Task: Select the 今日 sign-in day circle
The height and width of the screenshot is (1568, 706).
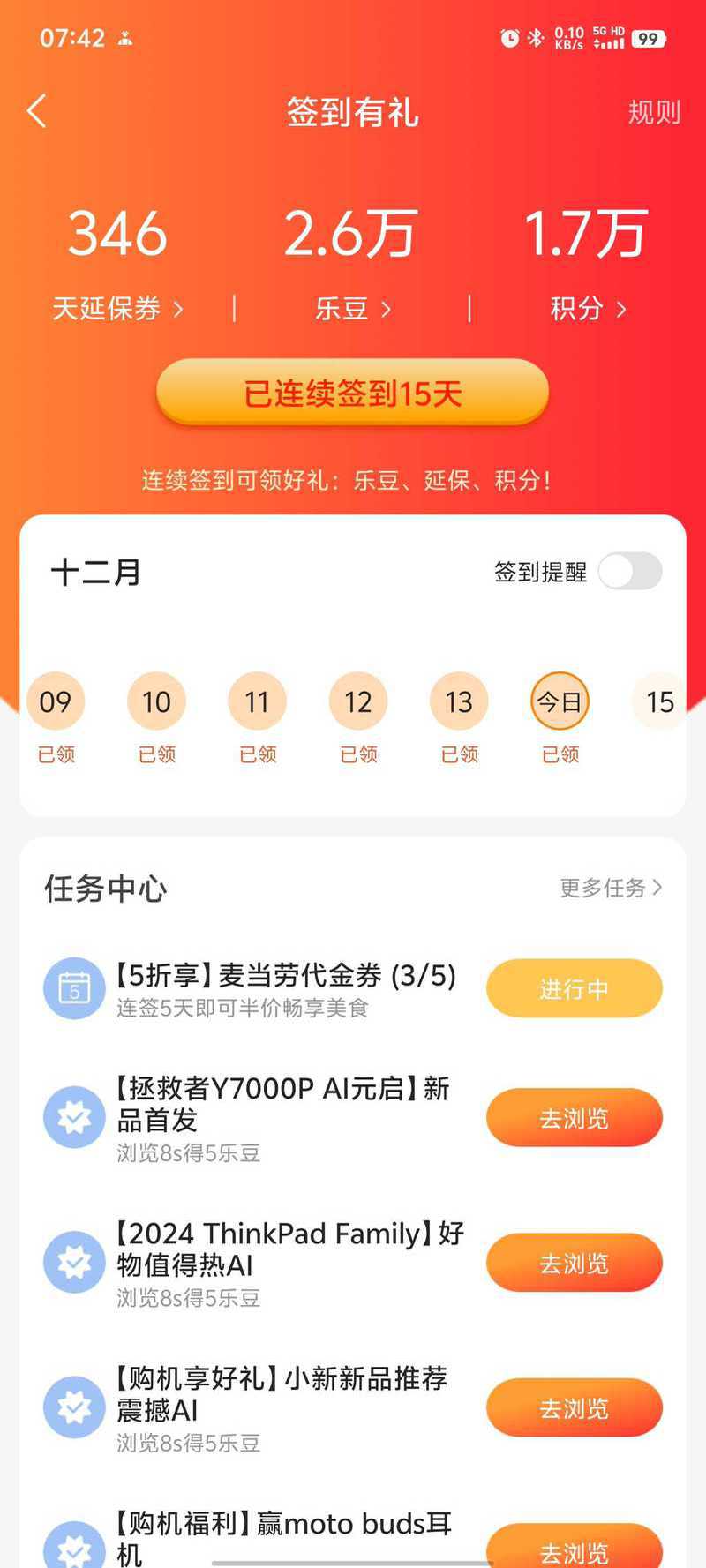Action: 560,702
